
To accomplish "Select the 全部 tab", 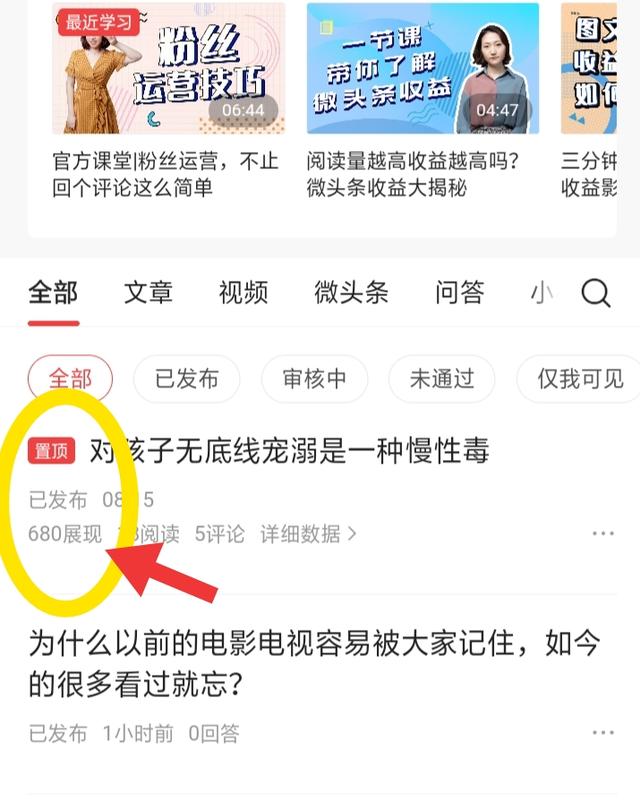I will click(53, 293).
